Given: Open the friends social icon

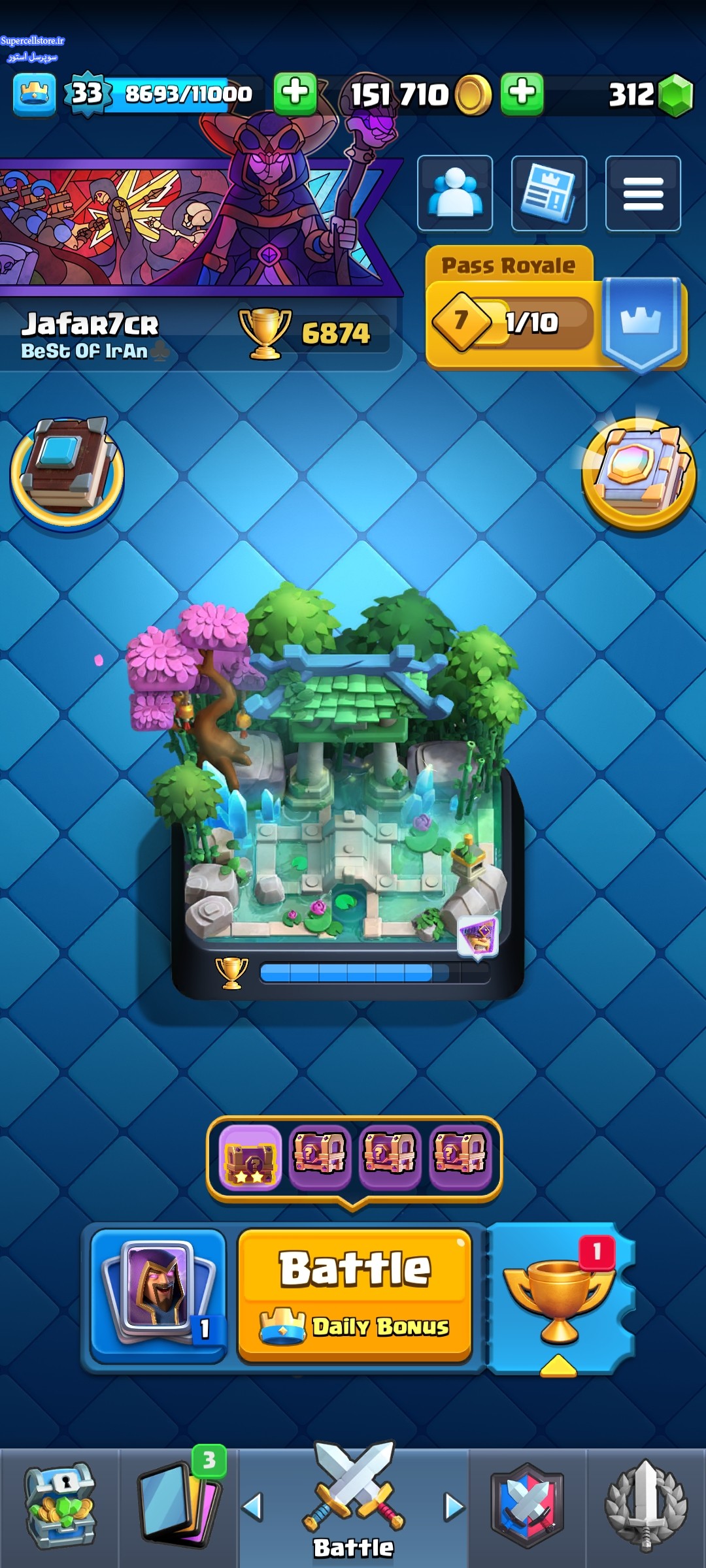Looking at the screenshot, I should 455,193.
